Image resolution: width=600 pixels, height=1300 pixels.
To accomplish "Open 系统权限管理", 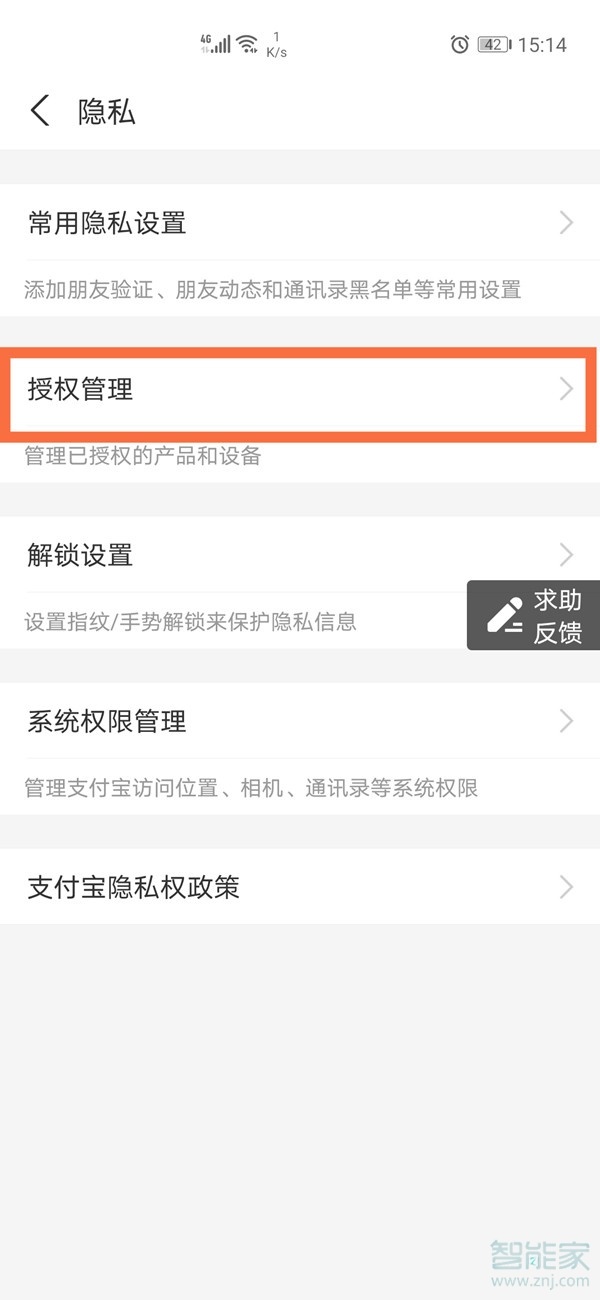I will (300, 721).
